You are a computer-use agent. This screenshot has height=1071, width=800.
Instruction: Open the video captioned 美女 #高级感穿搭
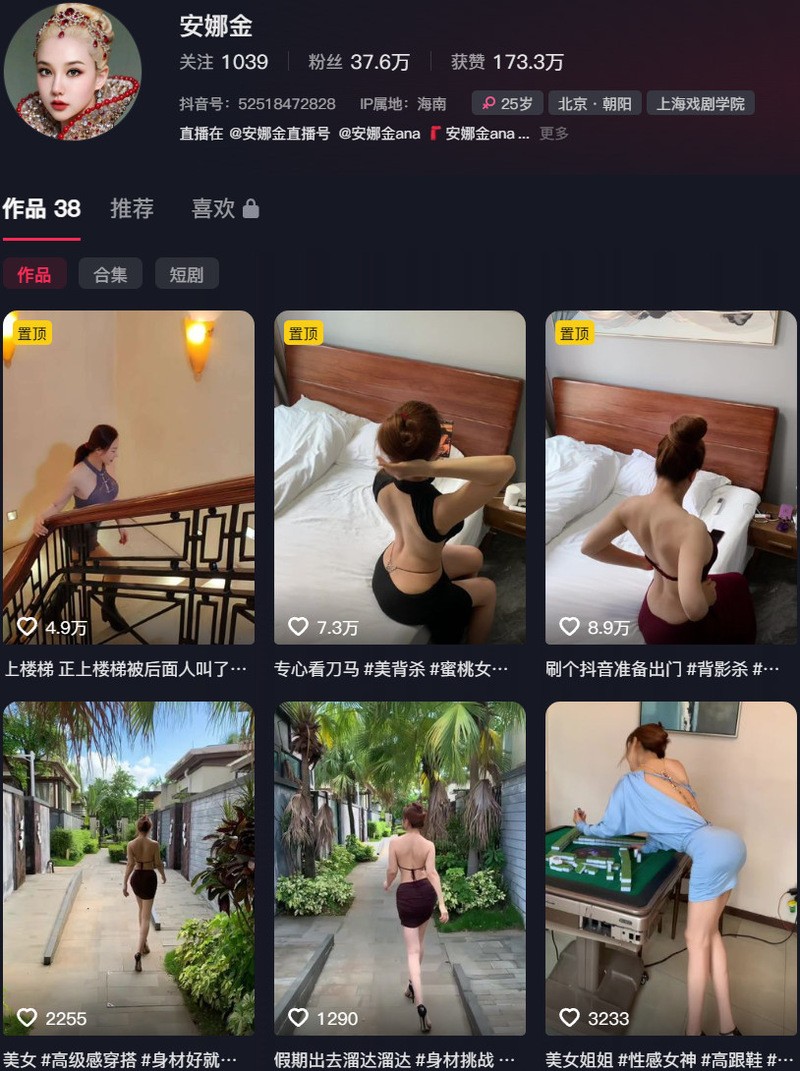[x=128, y=868]
